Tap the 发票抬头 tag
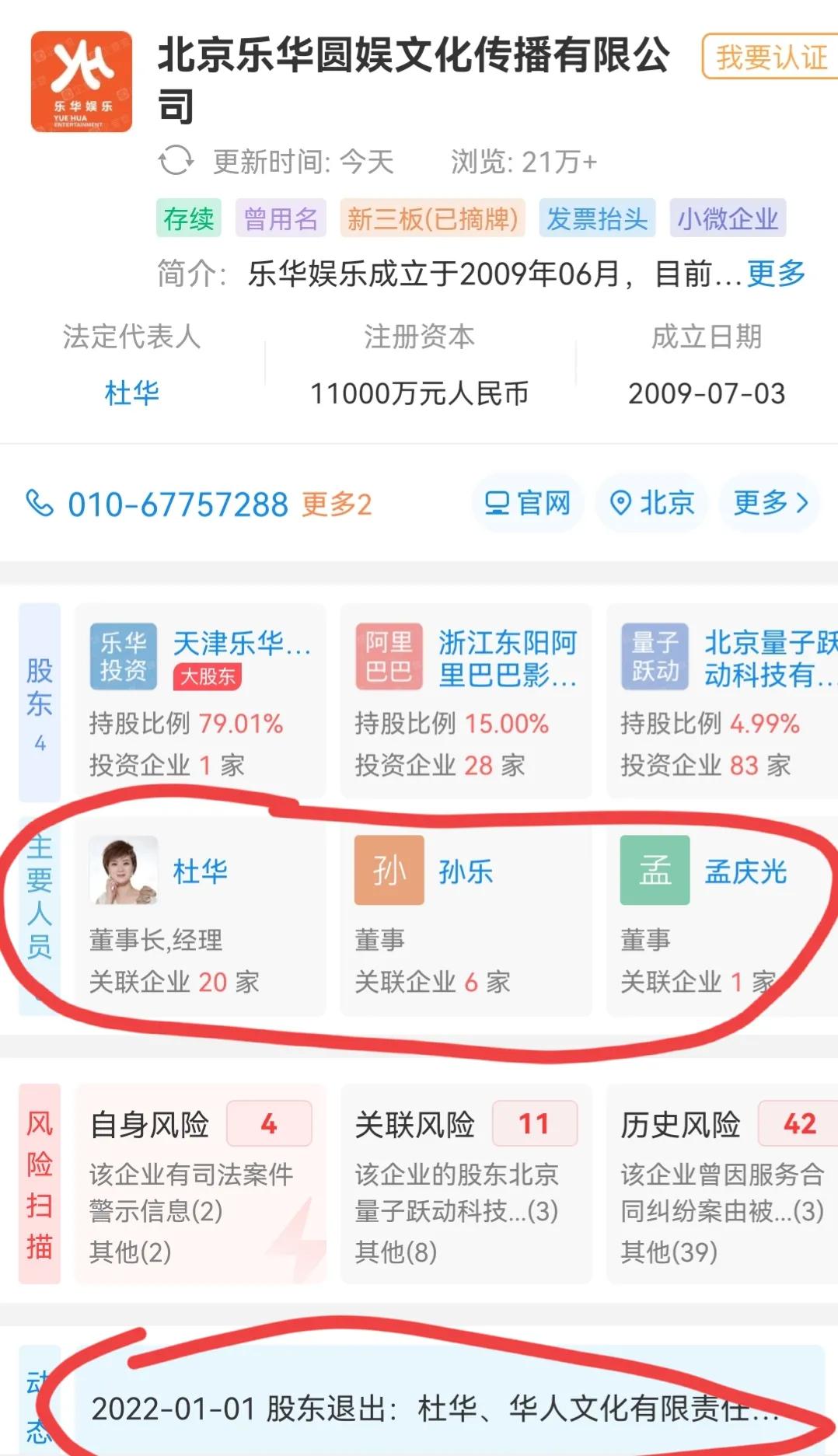 597,218
